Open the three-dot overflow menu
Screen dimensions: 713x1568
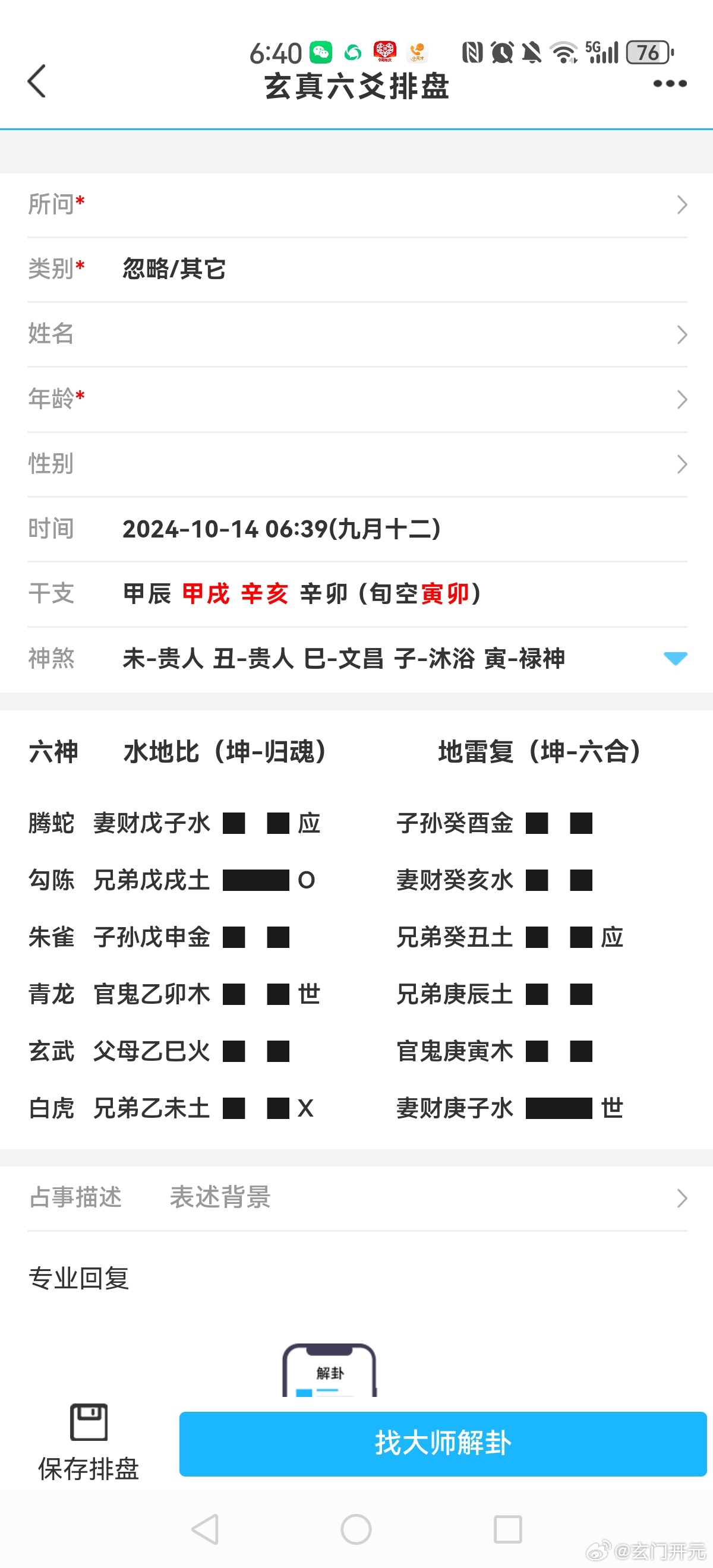tap(670, 83)
